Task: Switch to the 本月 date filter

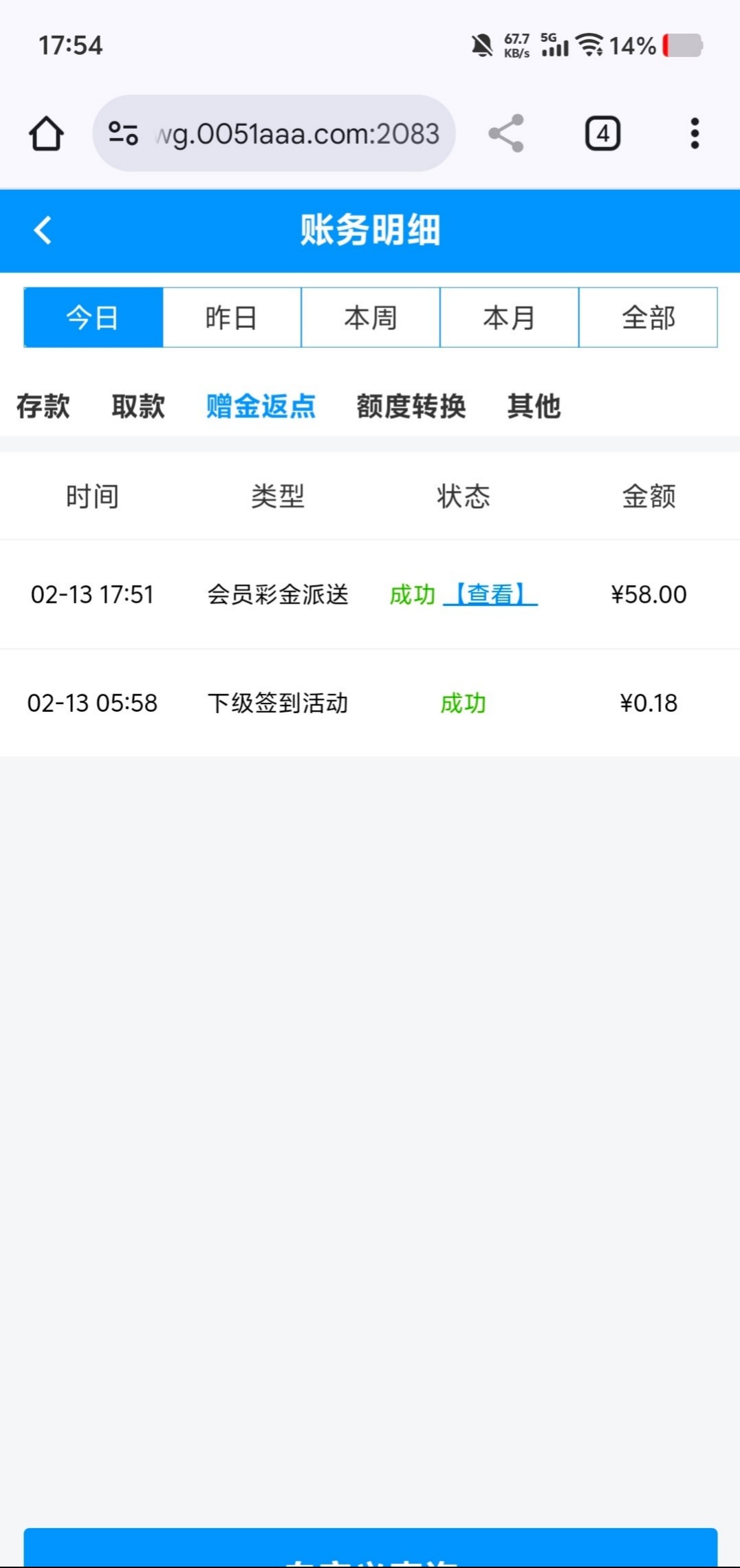Action: (x=509, y=318)
